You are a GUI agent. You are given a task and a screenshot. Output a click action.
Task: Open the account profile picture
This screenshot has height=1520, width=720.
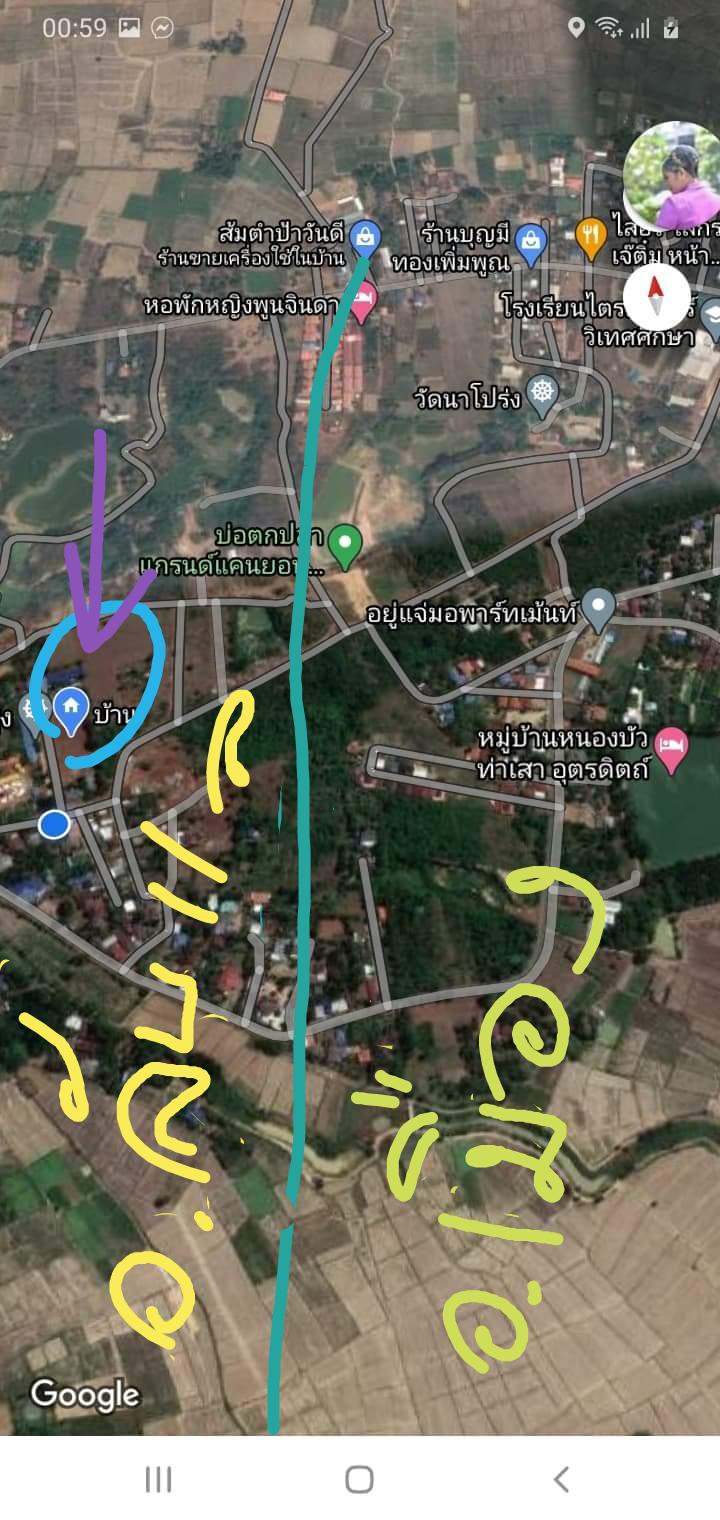point(671,177)
